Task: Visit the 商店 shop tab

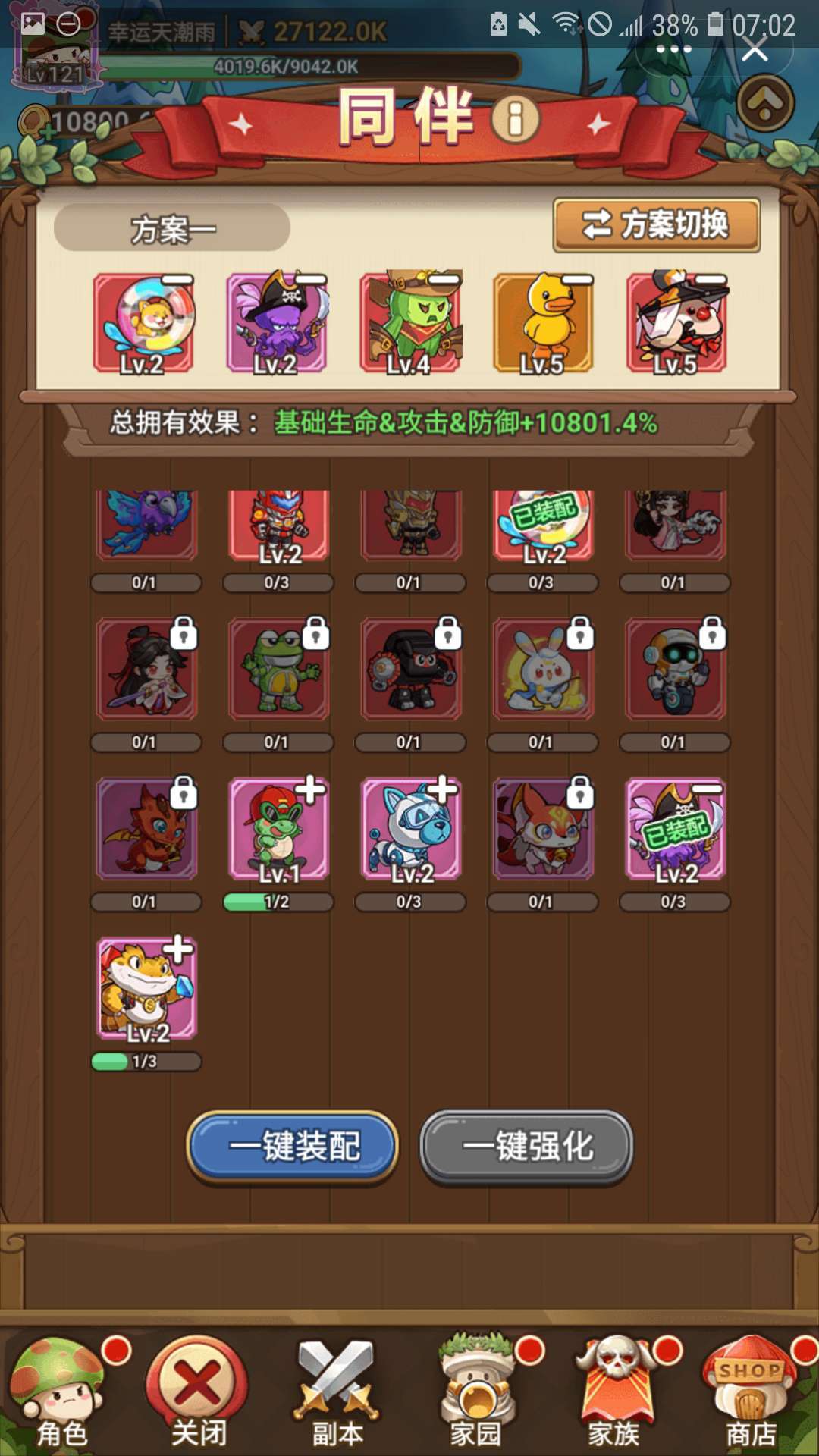Action: pyautogui.click(x=751, y=1395)
